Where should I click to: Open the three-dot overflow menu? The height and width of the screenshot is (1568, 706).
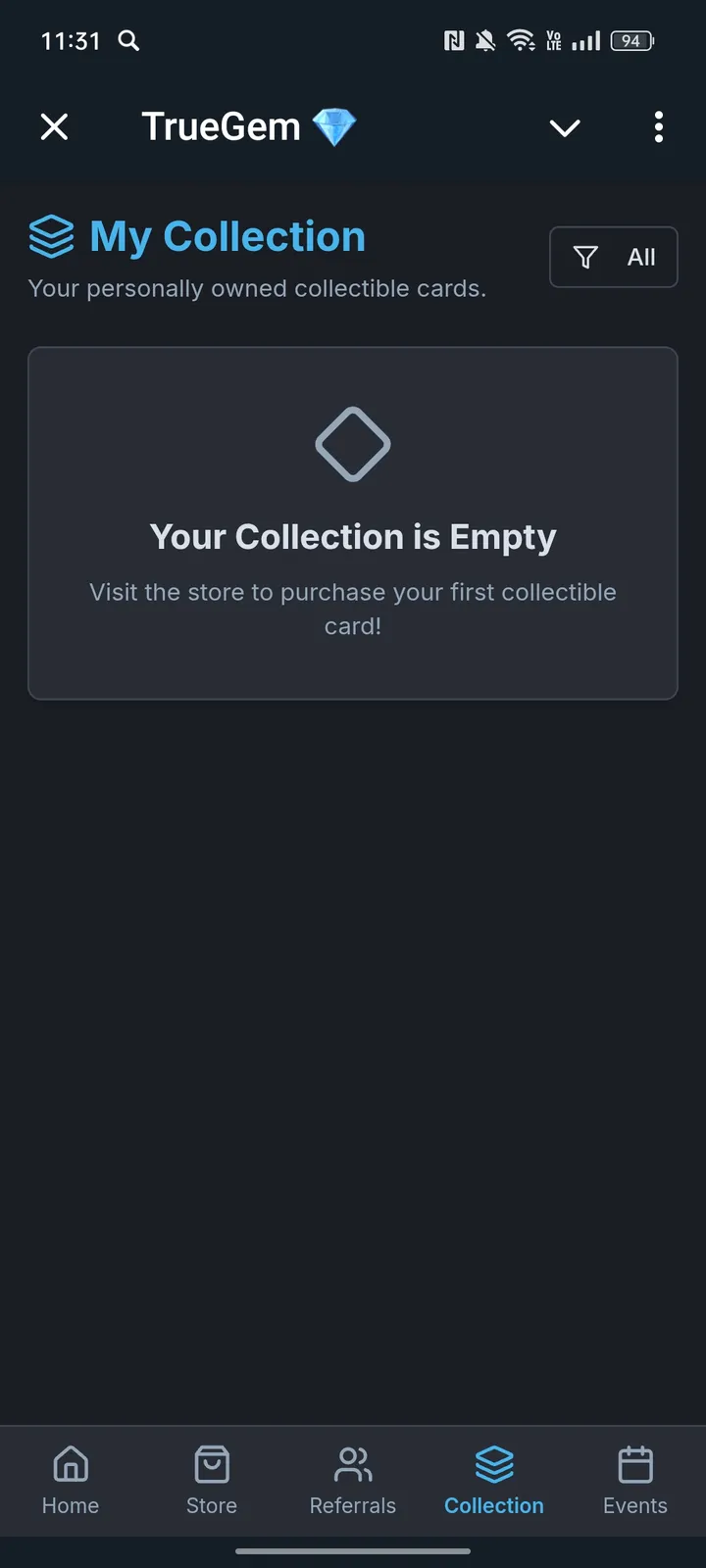tap(658, 127)
